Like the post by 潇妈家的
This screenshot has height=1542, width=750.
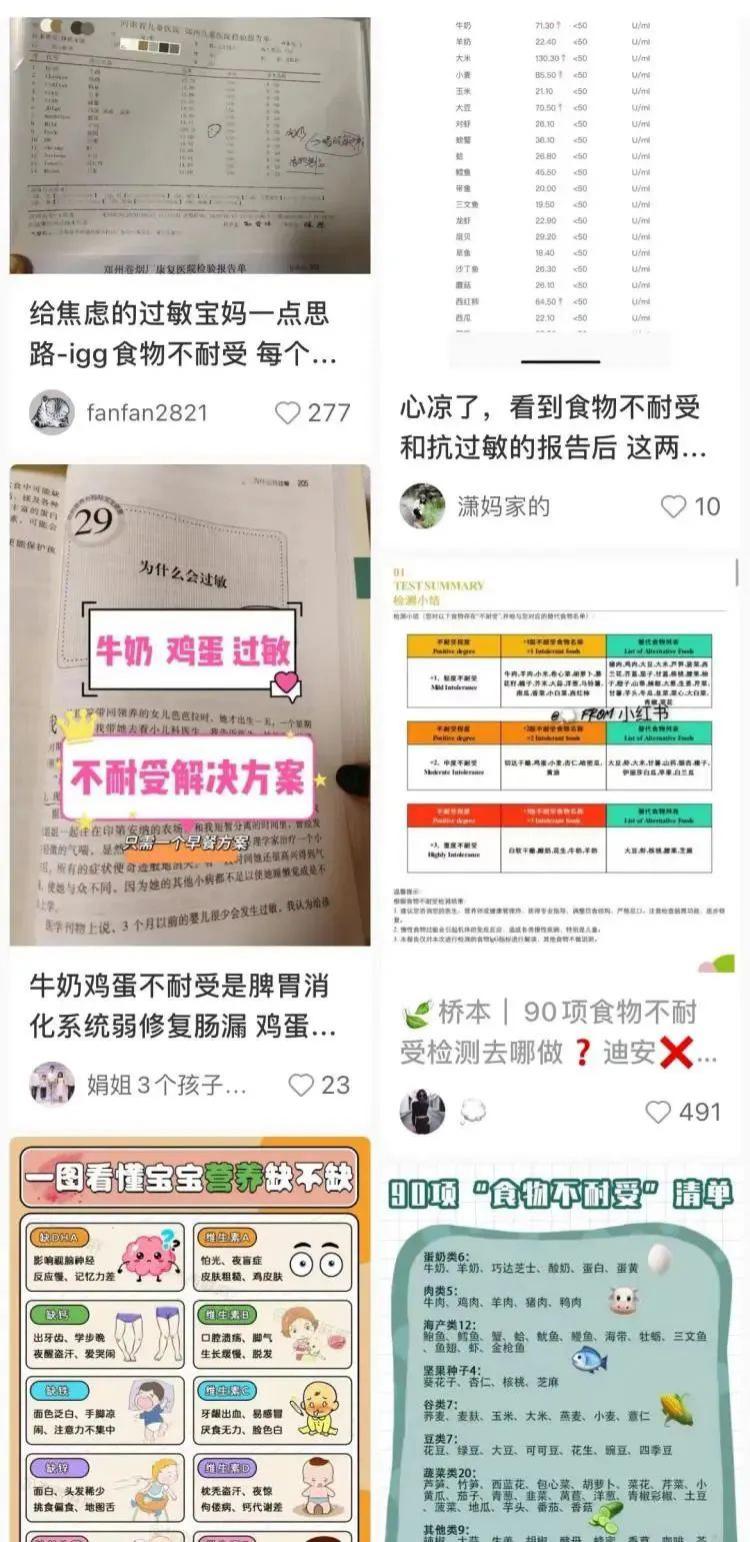(676, 506)
